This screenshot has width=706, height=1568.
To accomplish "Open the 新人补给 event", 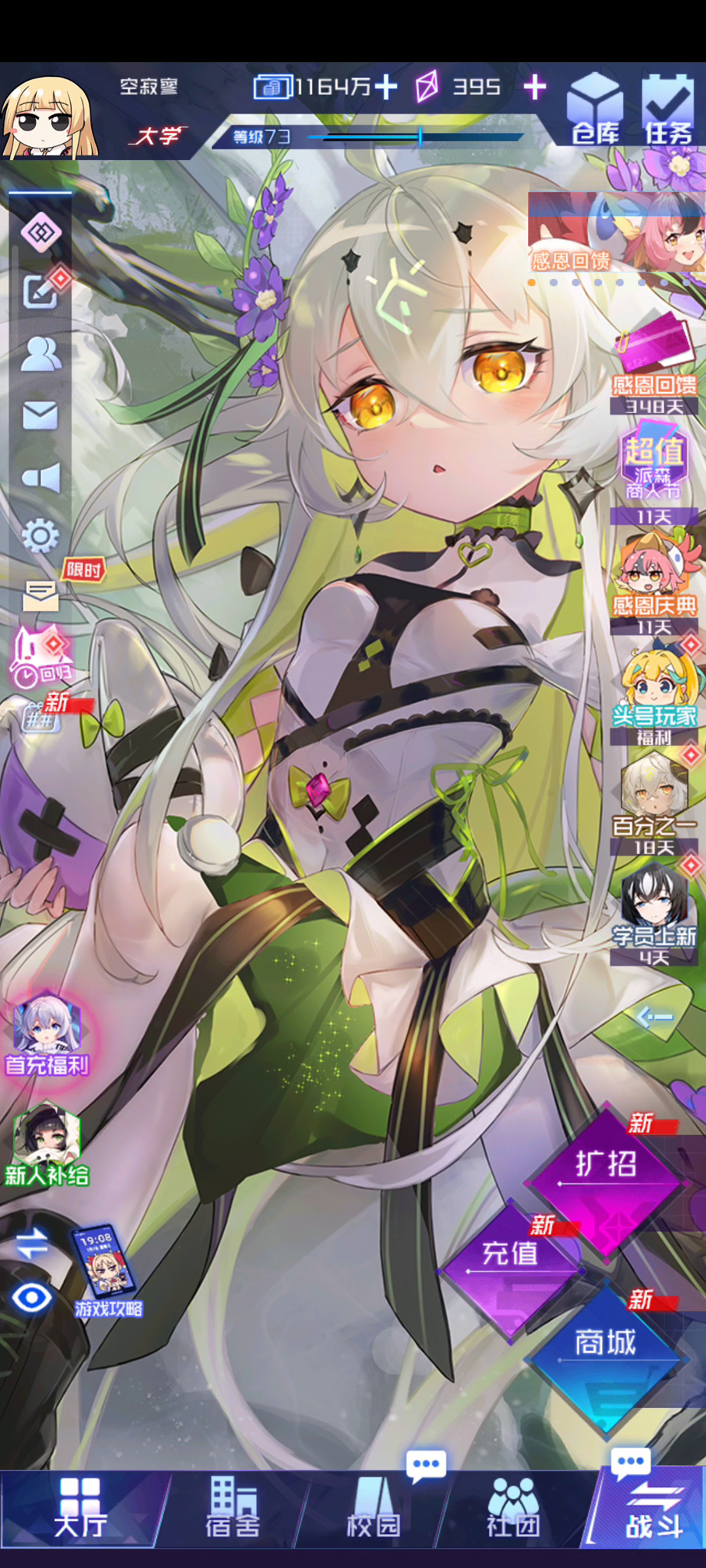I will (x=46, y=1146).
